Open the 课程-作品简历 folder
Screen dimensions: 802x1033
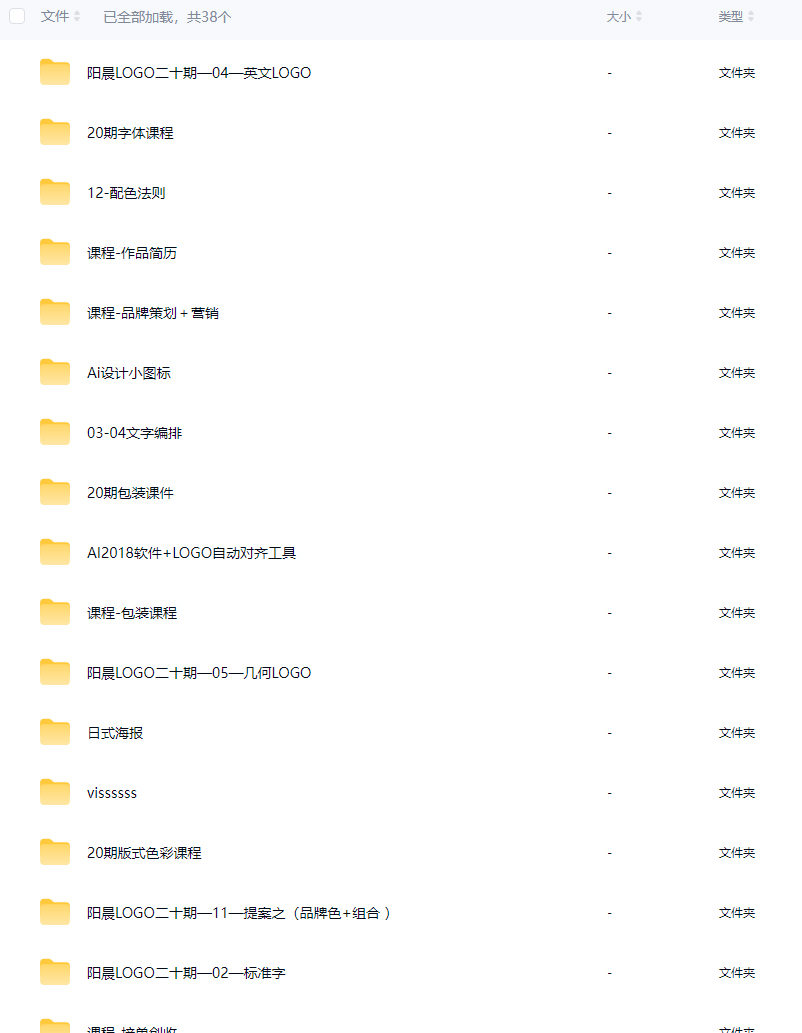point(132,253)
